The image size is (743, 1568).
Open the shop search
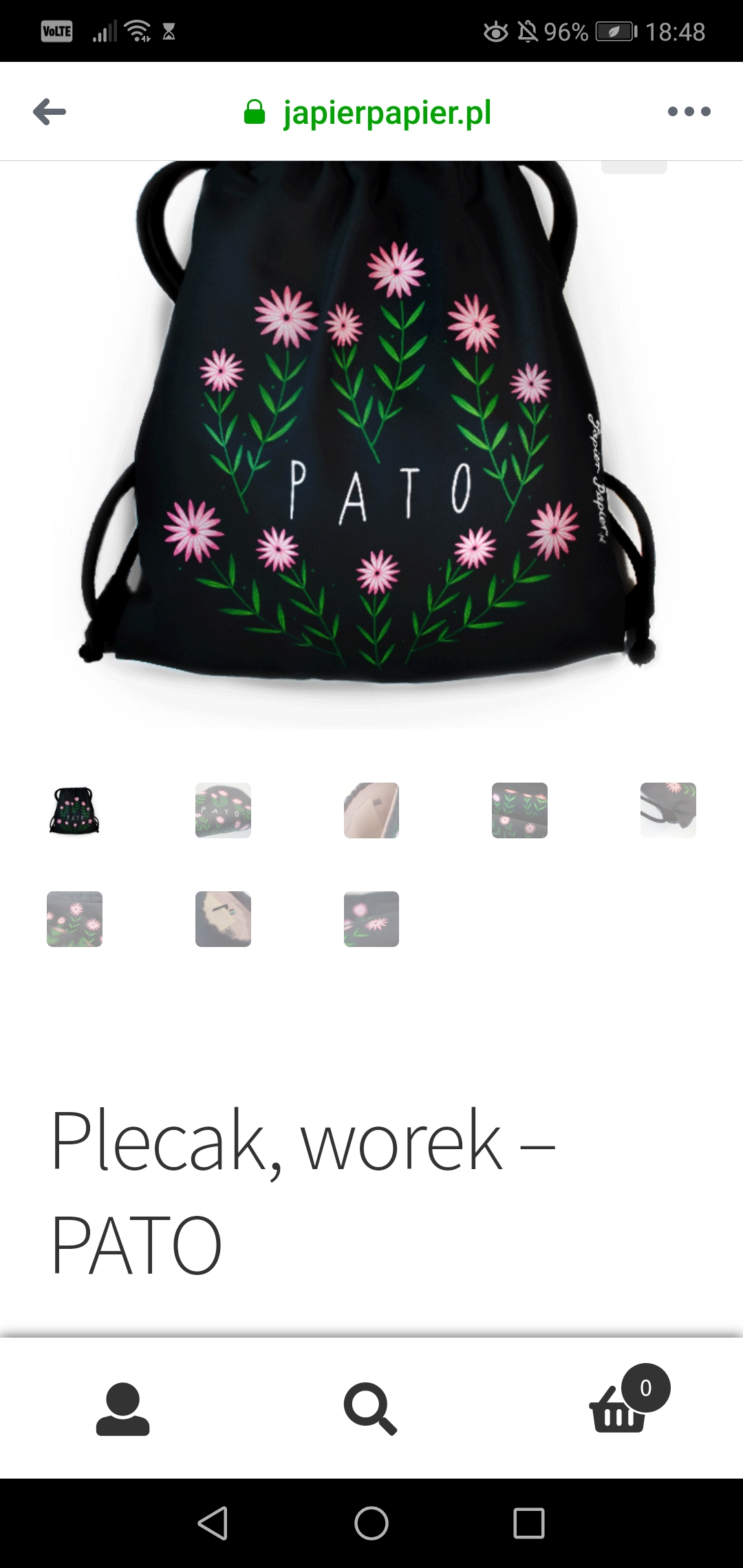(x=371, y=1408)
